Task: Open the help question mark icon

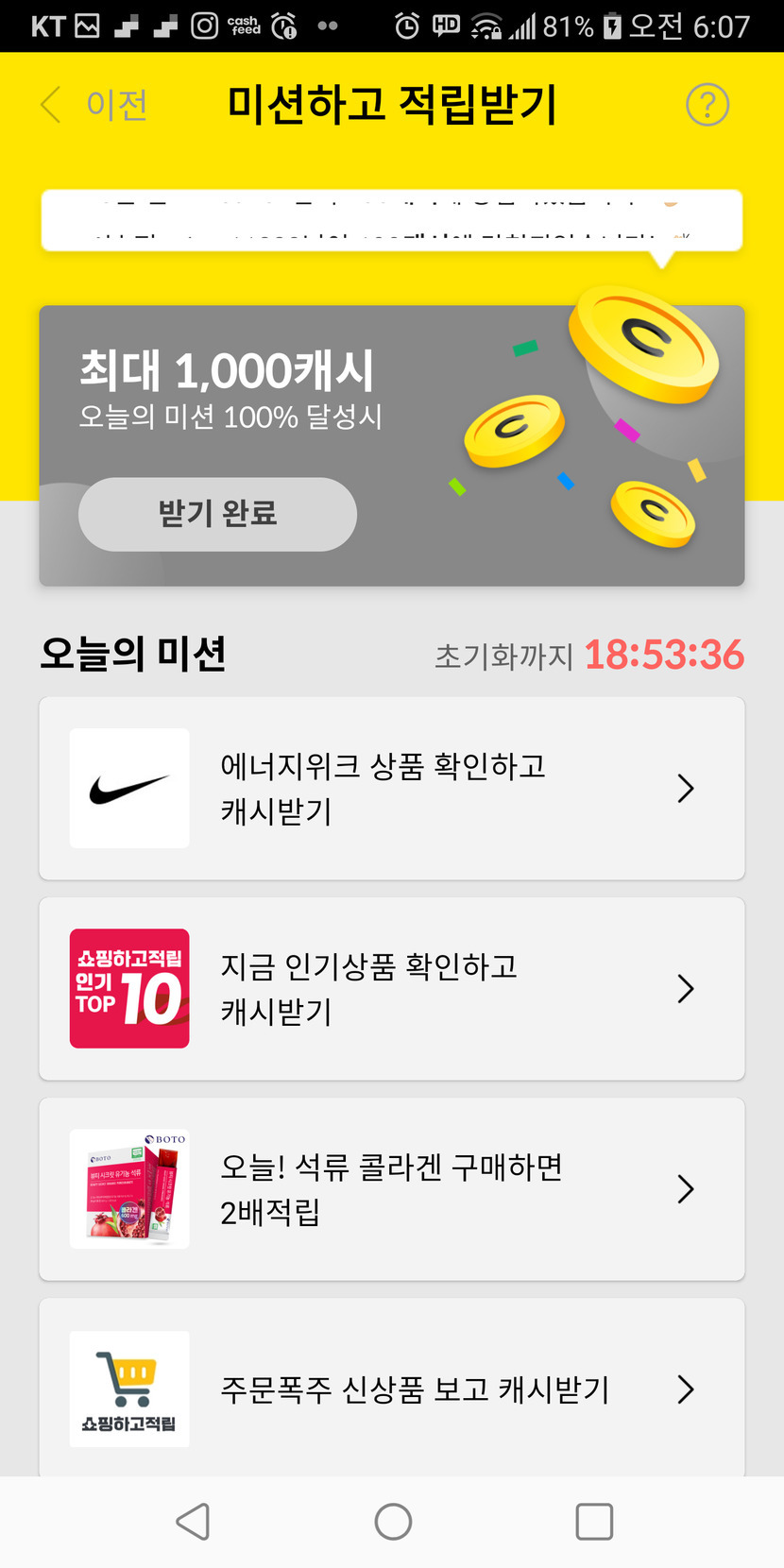Action: click(x=707, y=105)
